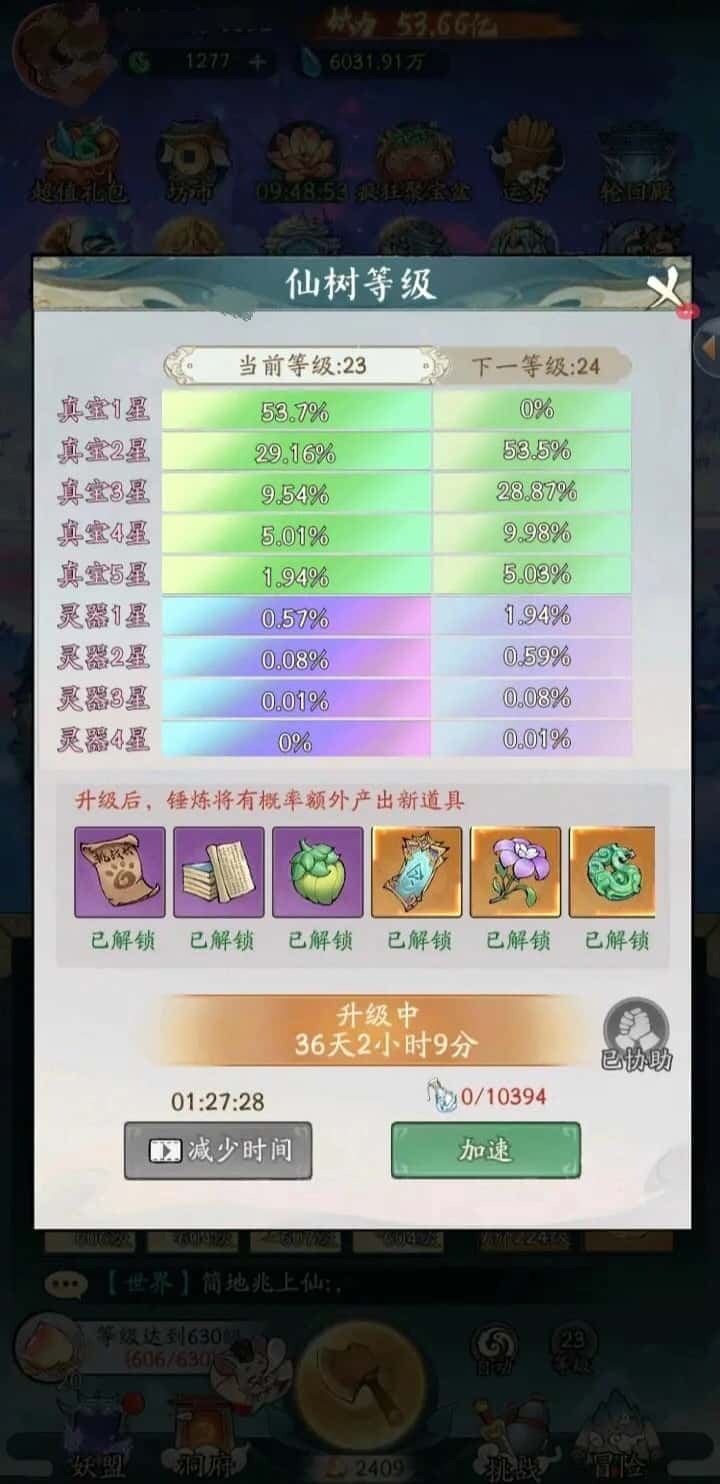View the stacked books item reward
This screenshot has width=720, height=1484.
coord(219,872)
